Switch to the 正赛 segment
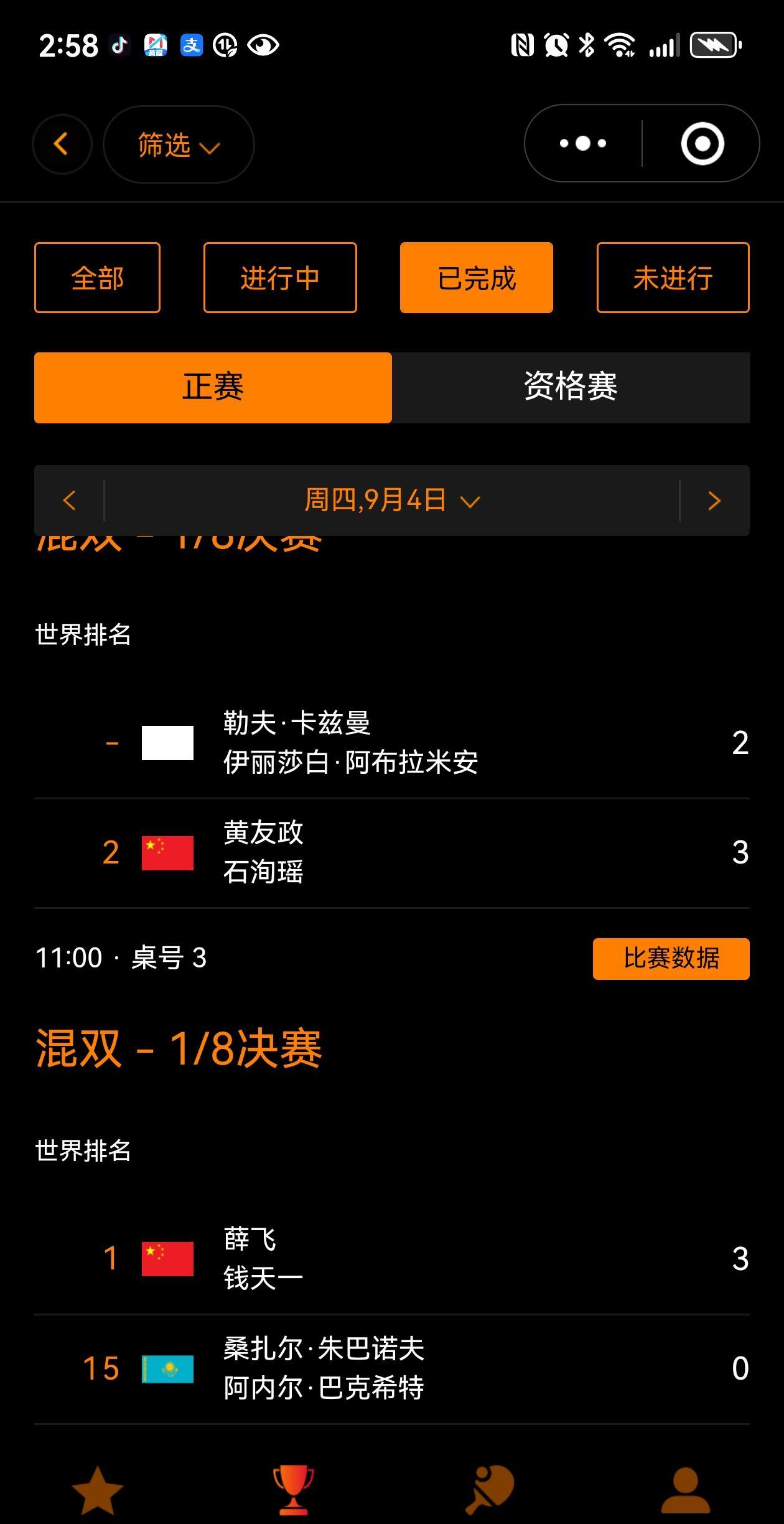The height and width of the screenshot is (1524, 784). [213, 388]
